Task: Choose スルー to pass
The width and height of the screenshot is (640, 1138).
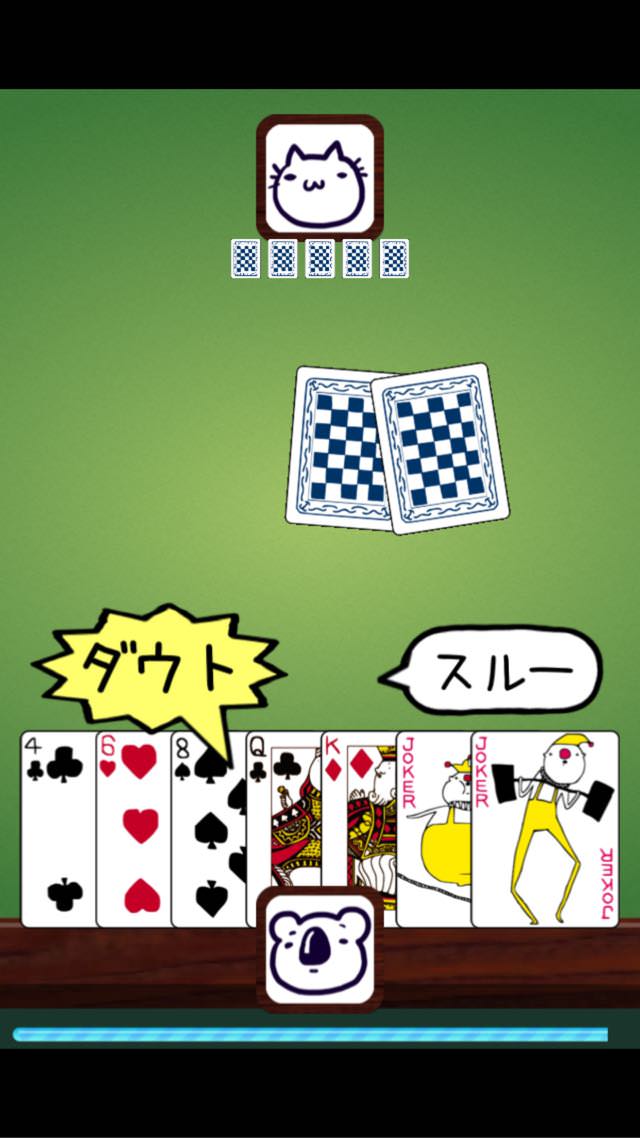Action: point(493,671)
